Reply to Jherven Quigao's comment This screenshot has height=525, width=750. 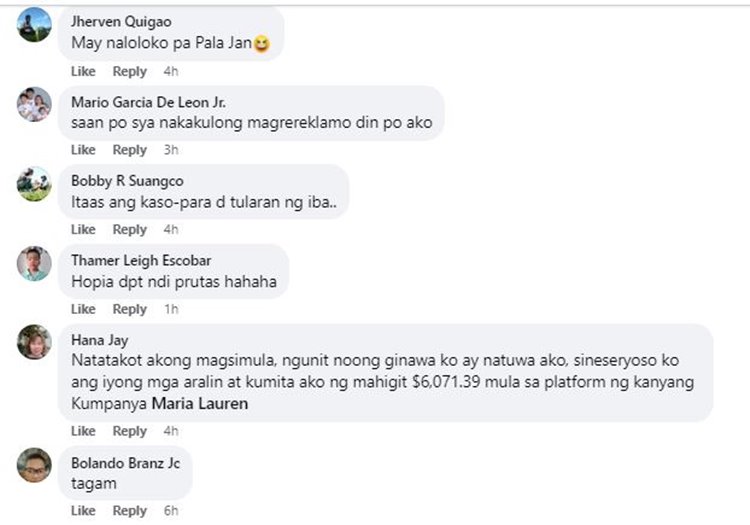(x=129, y=71)
